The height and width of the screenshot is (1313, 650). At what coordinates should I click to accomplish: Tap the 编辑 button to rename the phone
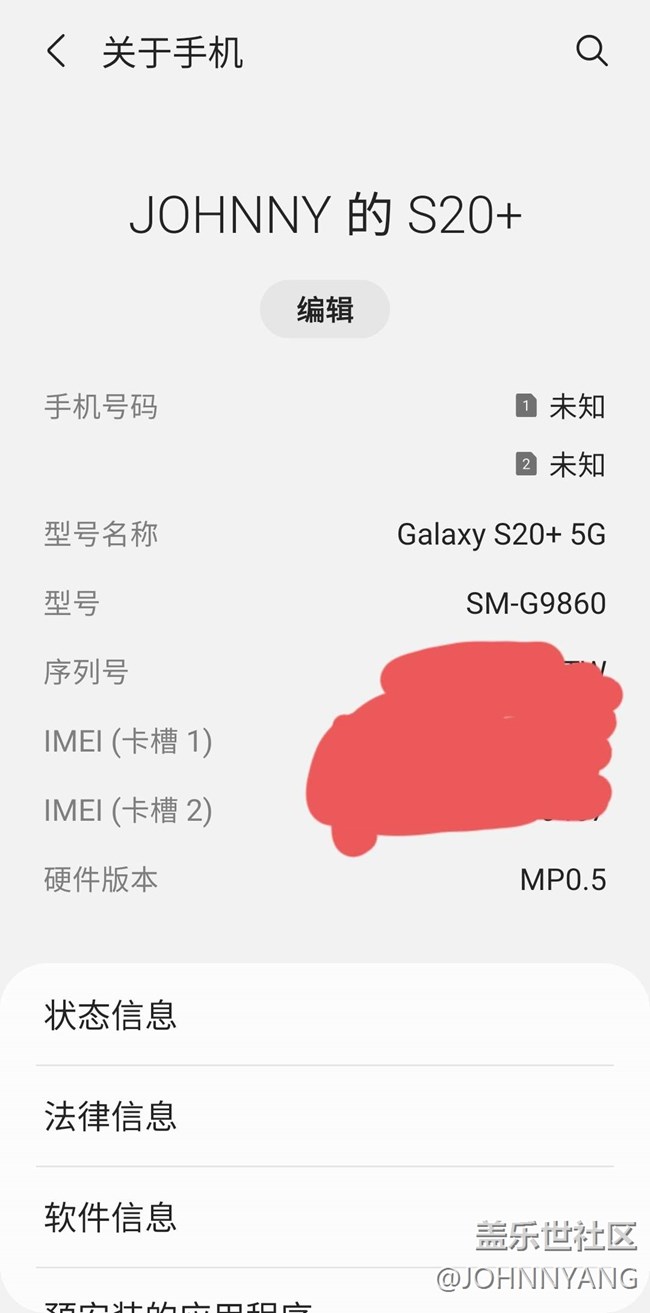point(325,309)
